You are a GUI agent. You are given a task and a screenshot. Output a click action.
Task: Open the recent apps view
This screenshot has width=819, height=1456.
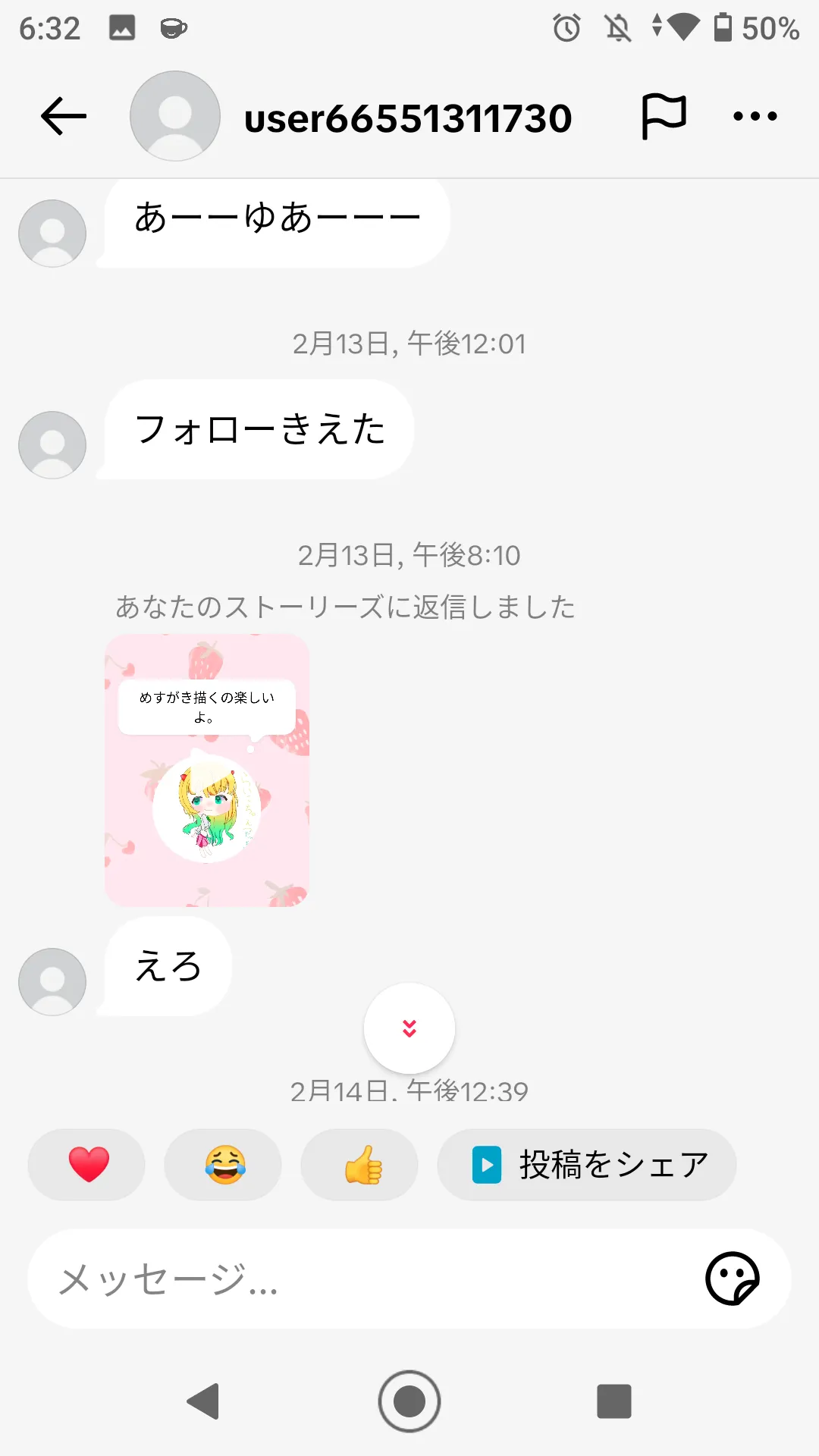(x=614, y=1401)
